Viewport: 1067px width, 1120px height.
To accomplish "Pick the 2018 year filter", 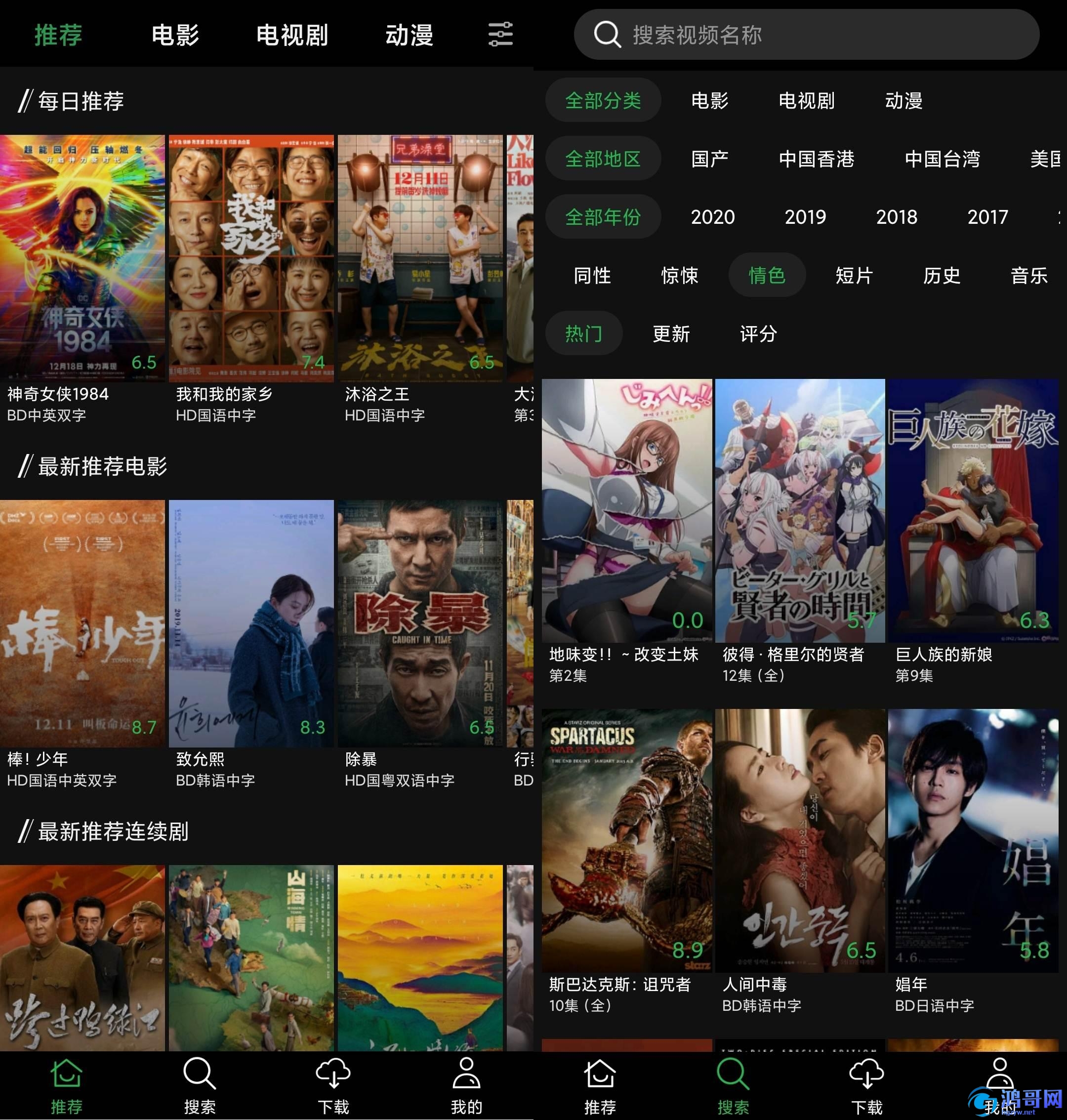I will click(896, 217).
